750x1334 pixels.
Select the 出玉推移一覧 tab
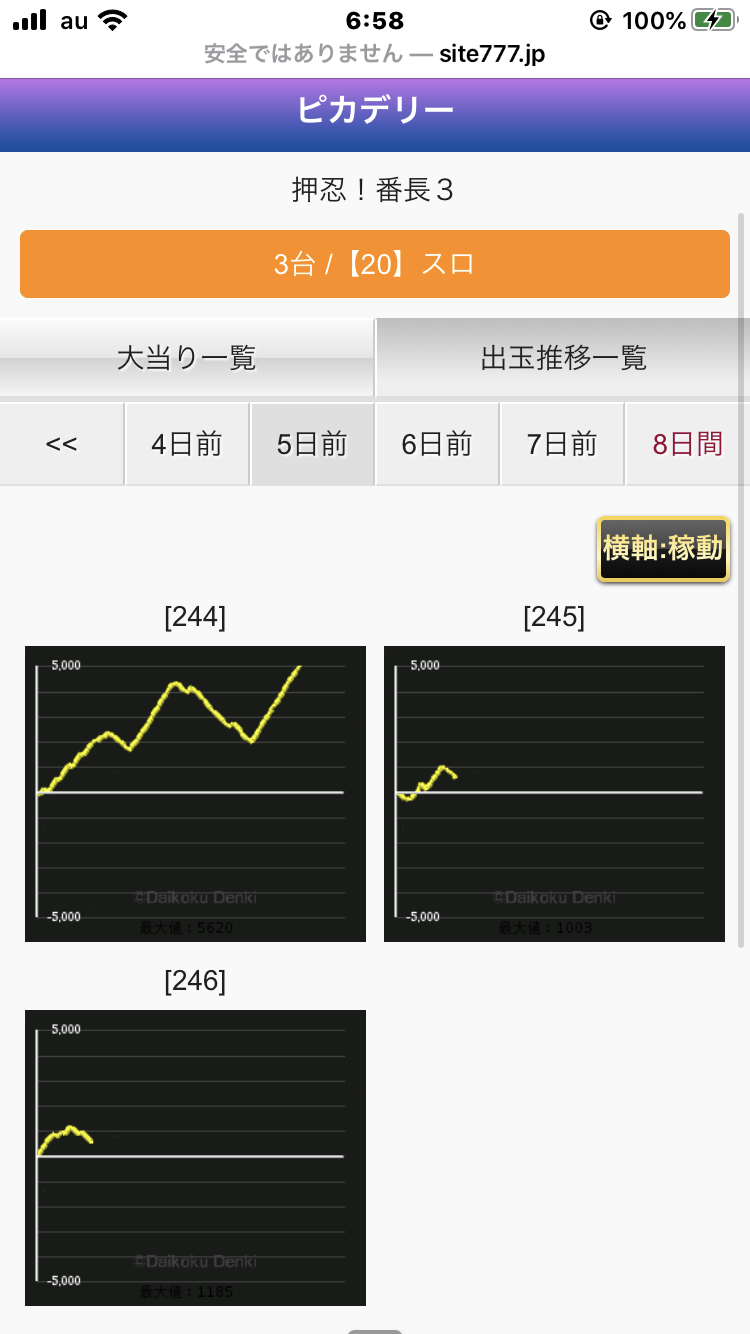coord(563,358)
